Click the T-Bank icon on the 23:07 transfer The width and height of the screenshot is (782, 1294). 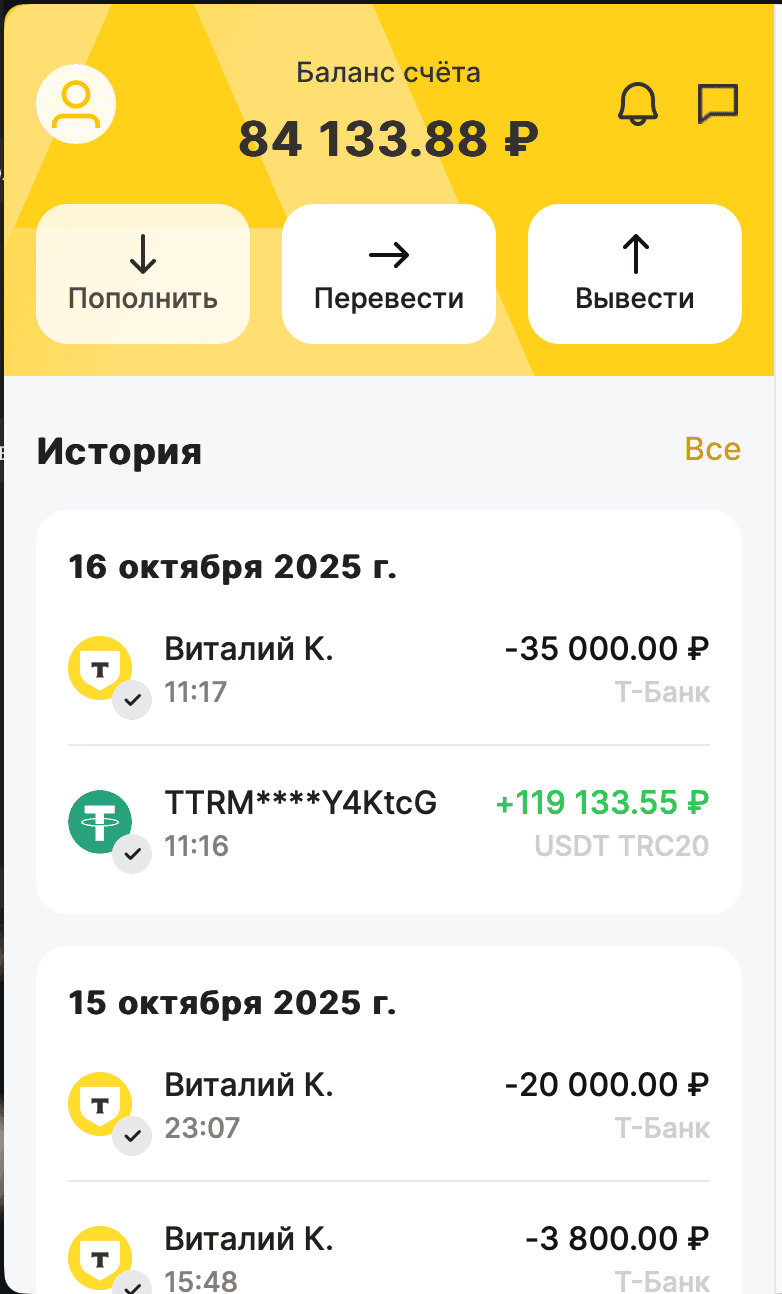pos(99,1104)
